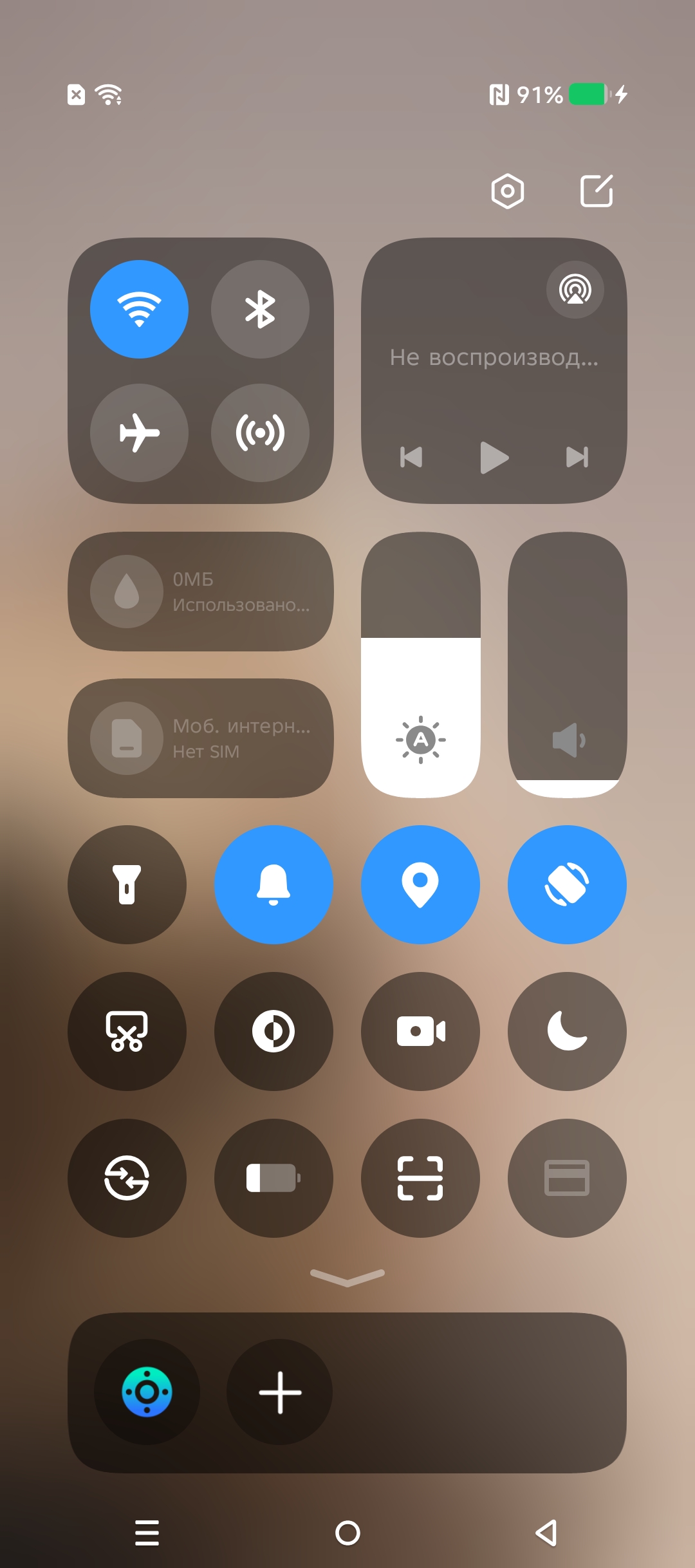Open the media cast output icon

575,290
